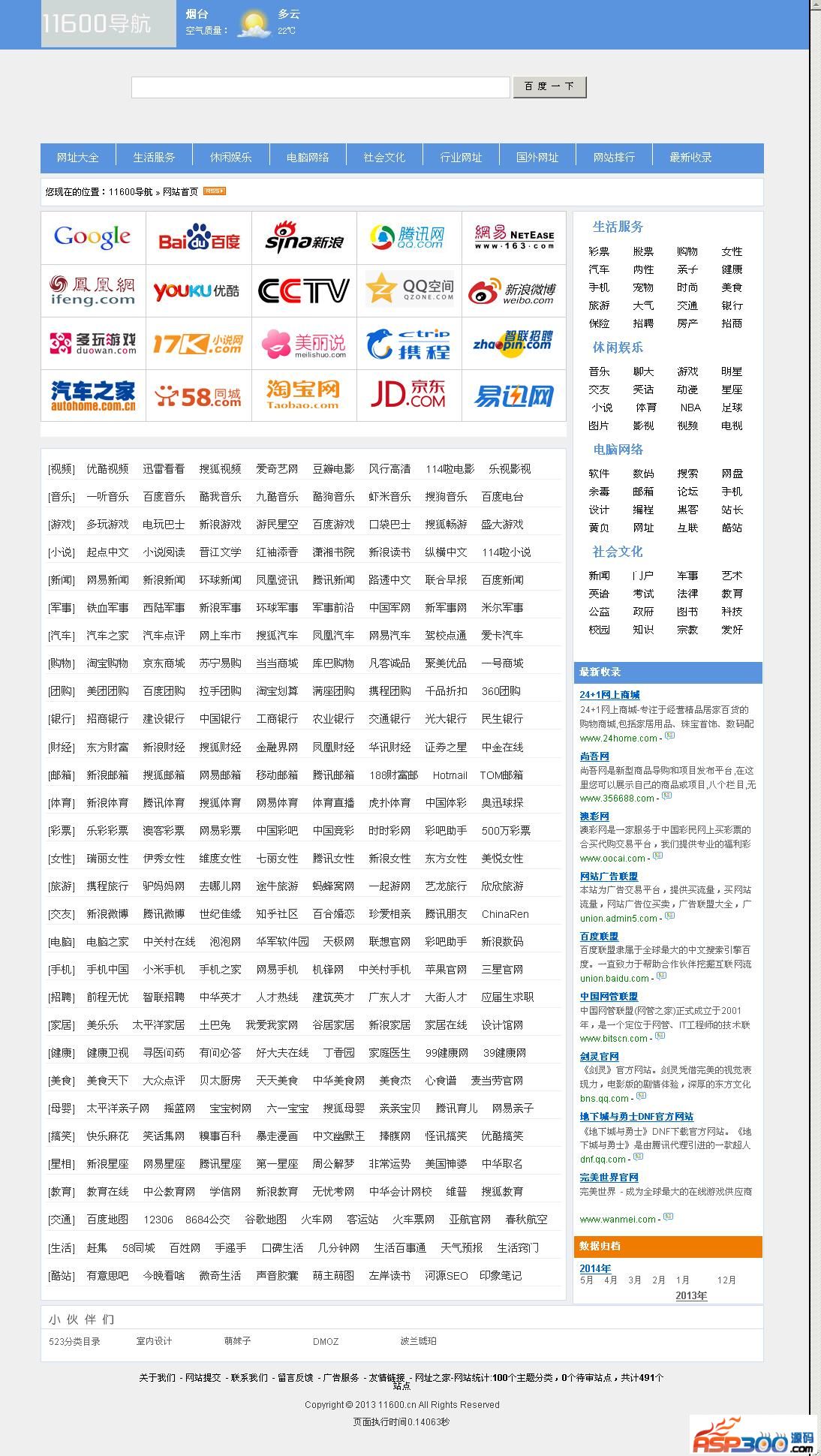The image size is (821, 1456).
Task: Open the RSS feed icon
Action: (x=214, y=191)
